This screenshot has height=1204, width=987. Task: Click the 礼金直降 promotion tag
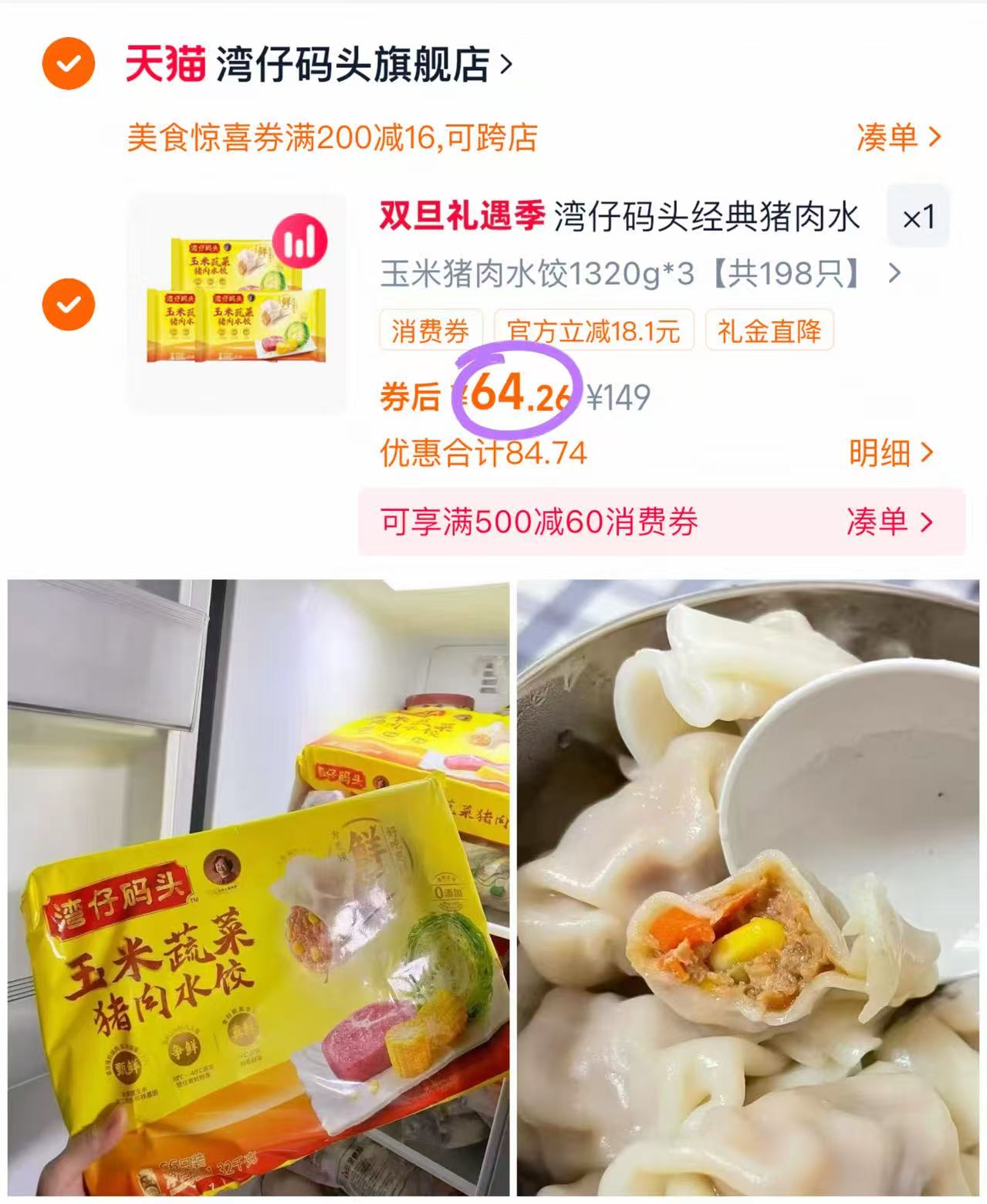[x=769, y=330]
